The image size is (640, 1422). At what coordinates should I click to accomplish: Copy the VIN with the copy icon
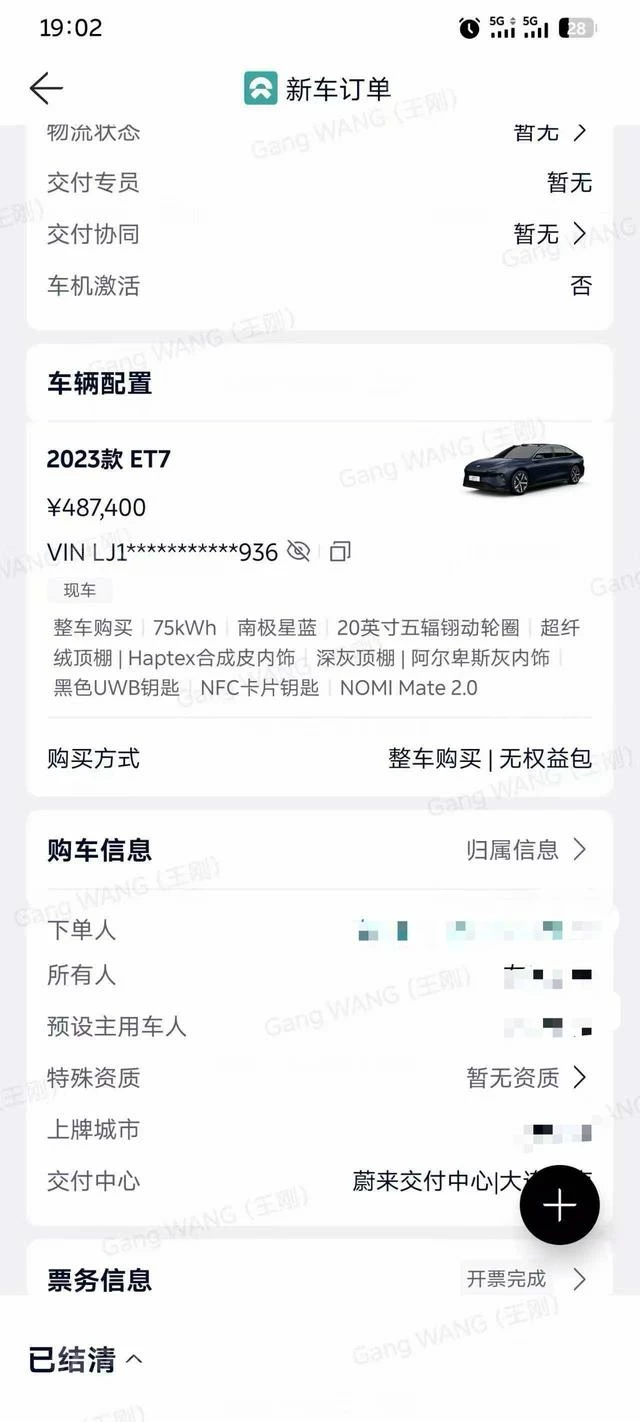340,551
